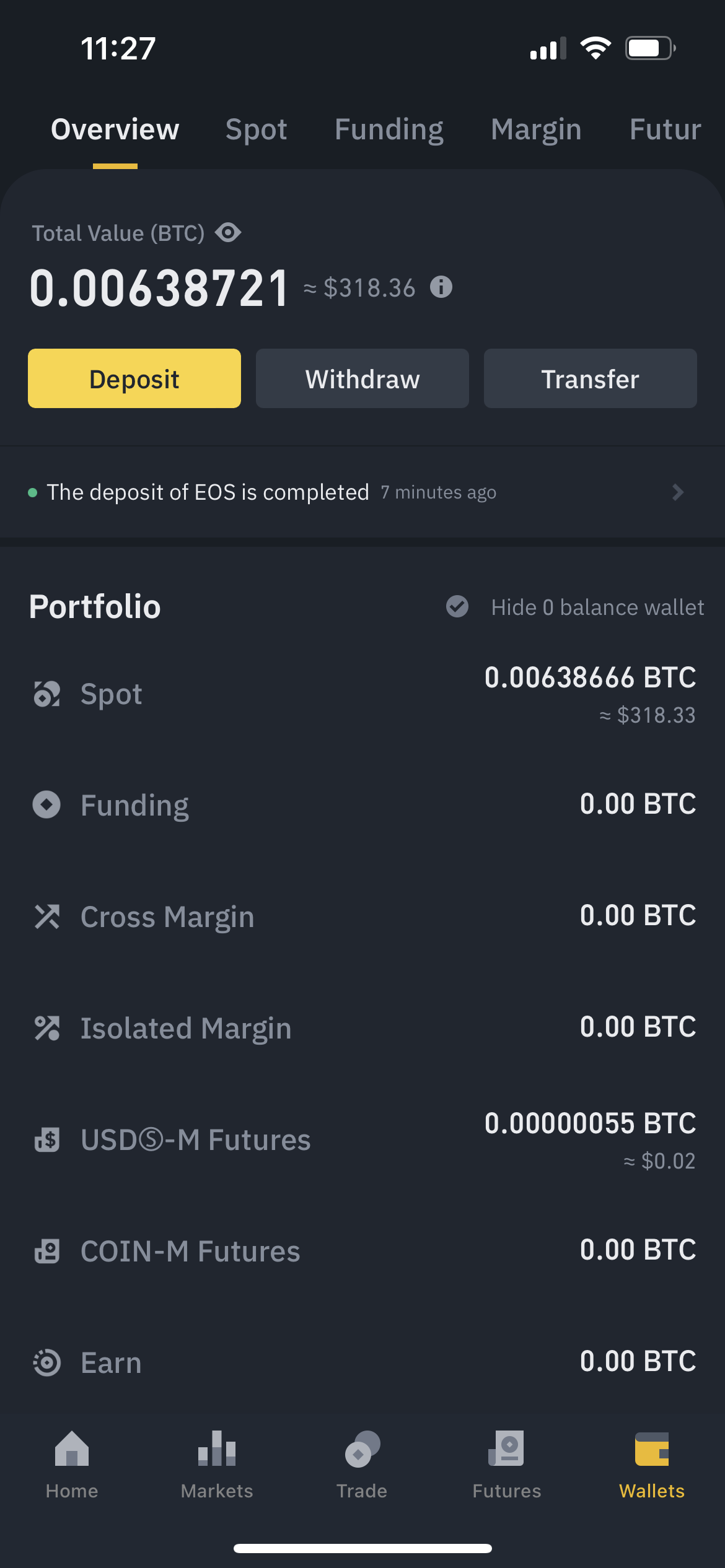Open the Funding wallet row in Portfolio

point(362,805)
